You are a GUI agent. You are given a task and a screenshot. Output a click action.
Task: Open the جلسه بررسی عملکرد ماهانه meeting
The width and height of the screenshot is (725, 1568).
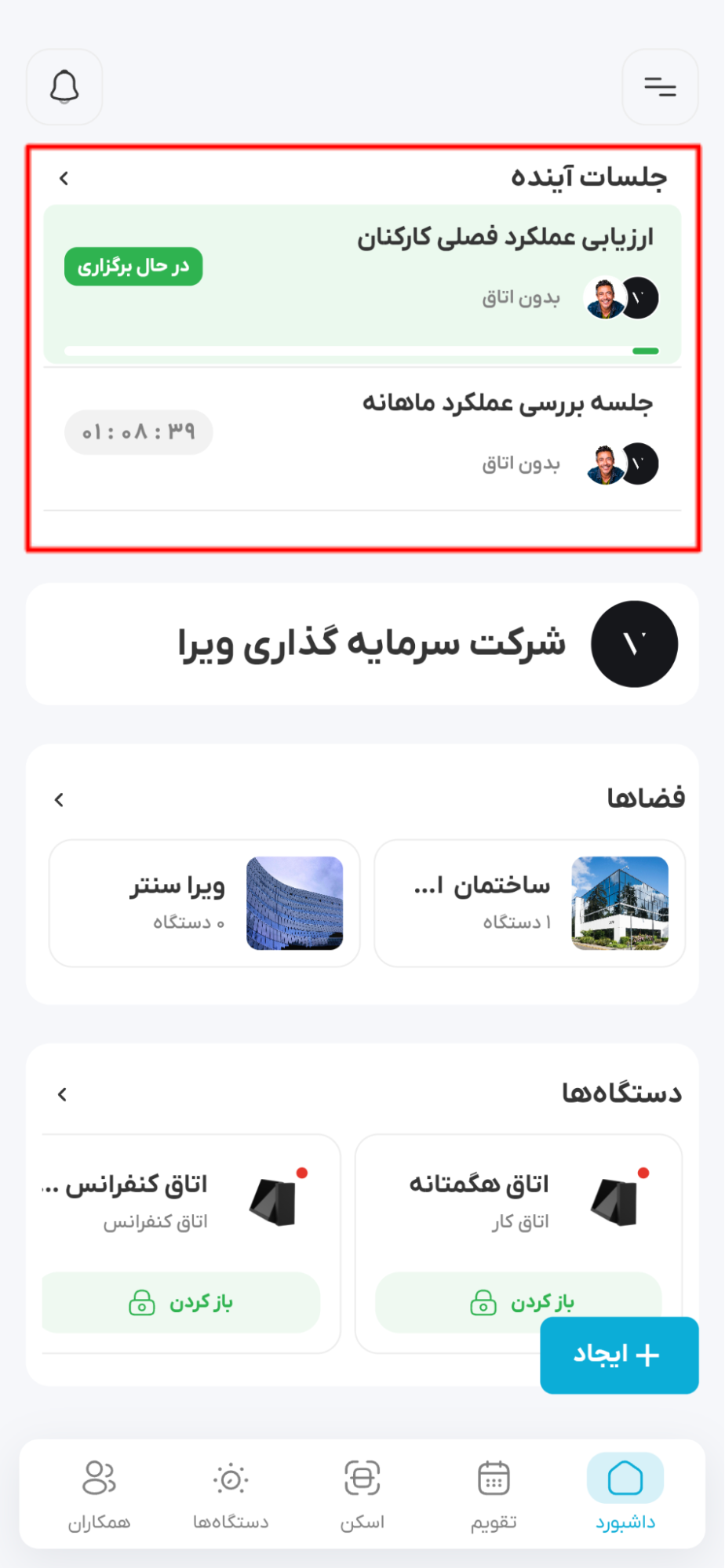tap(506, 403)
